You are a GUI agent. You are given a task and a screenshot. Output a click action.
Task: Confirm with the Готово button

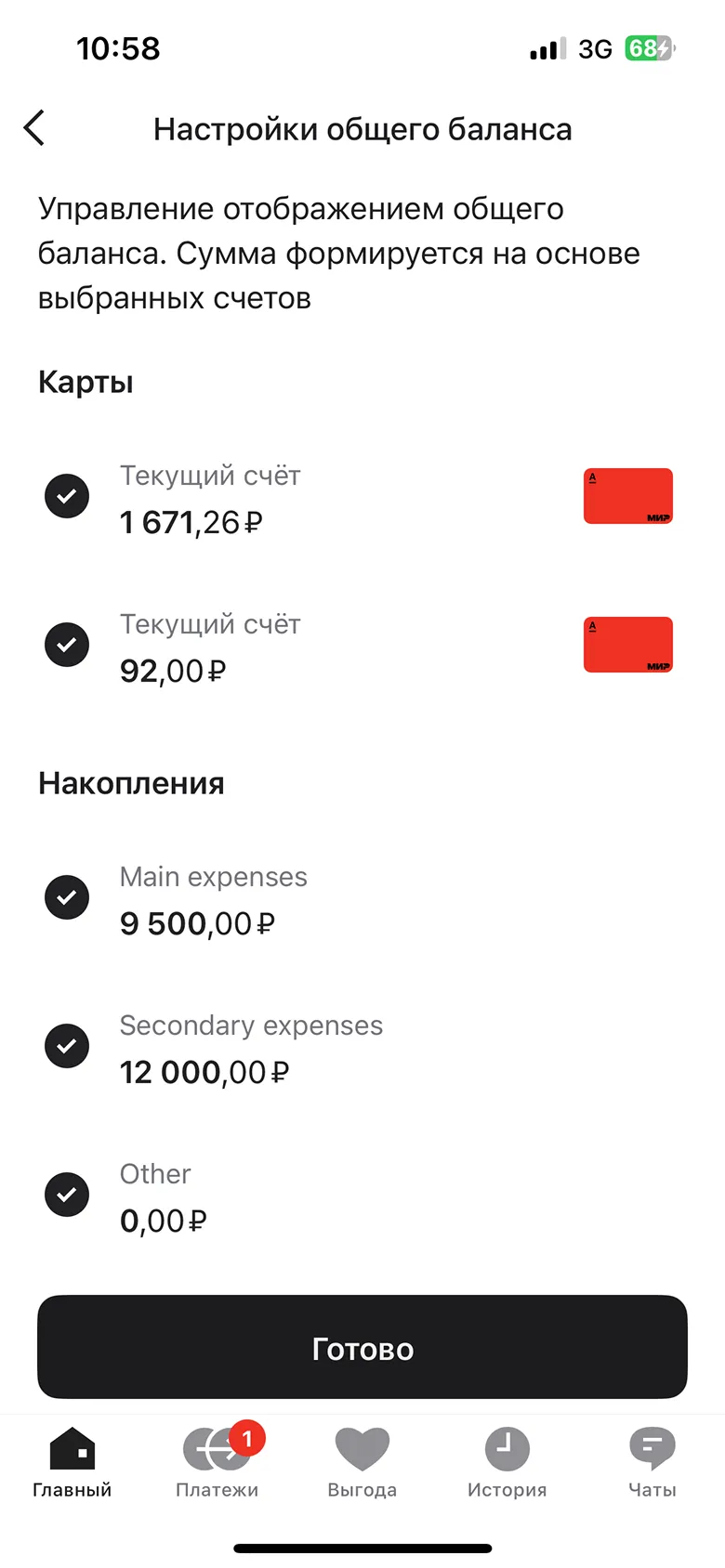click(362, 1347)
